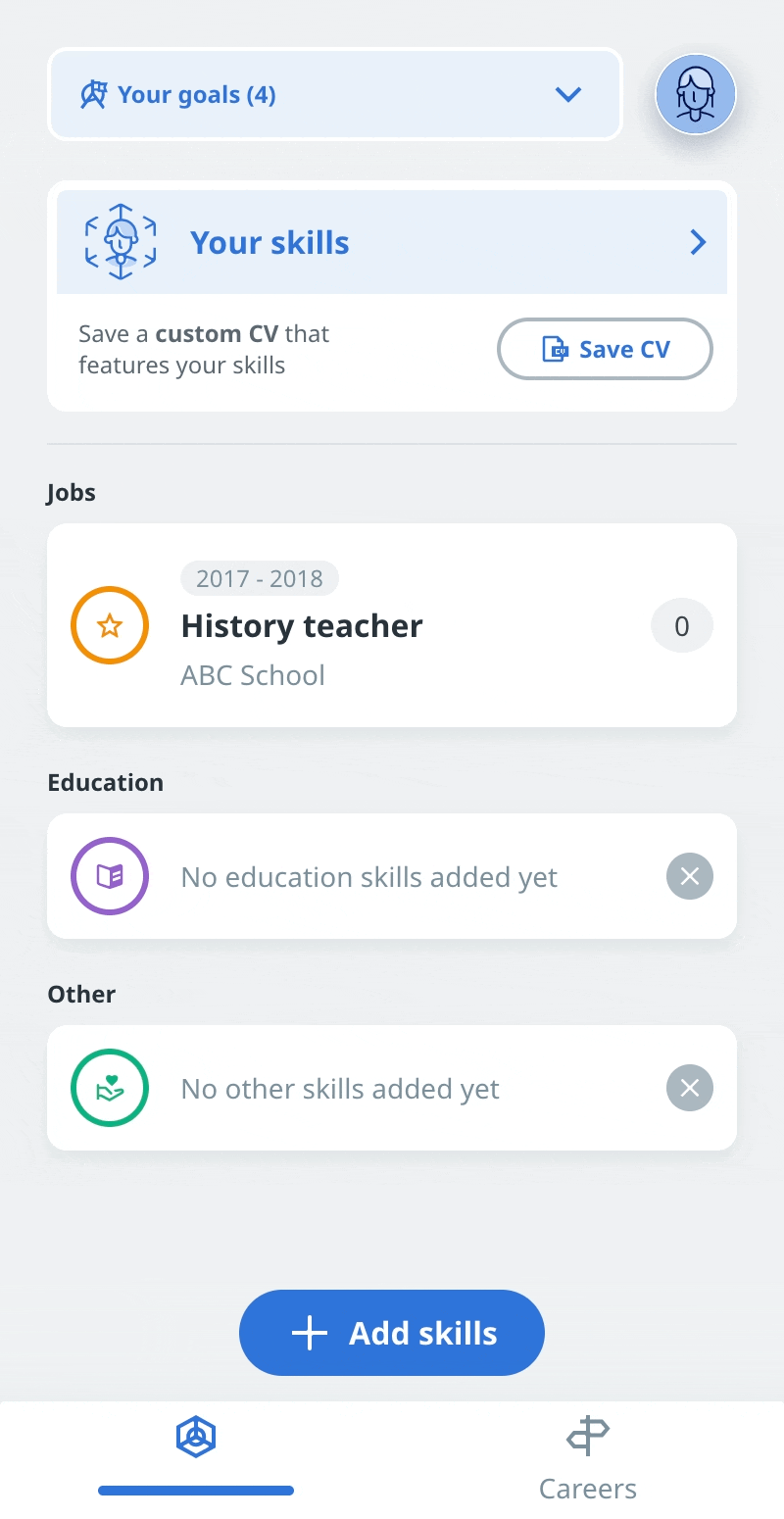Switch to the Careers tab
Screen dimensions: 784x1519
(586, 1460)
